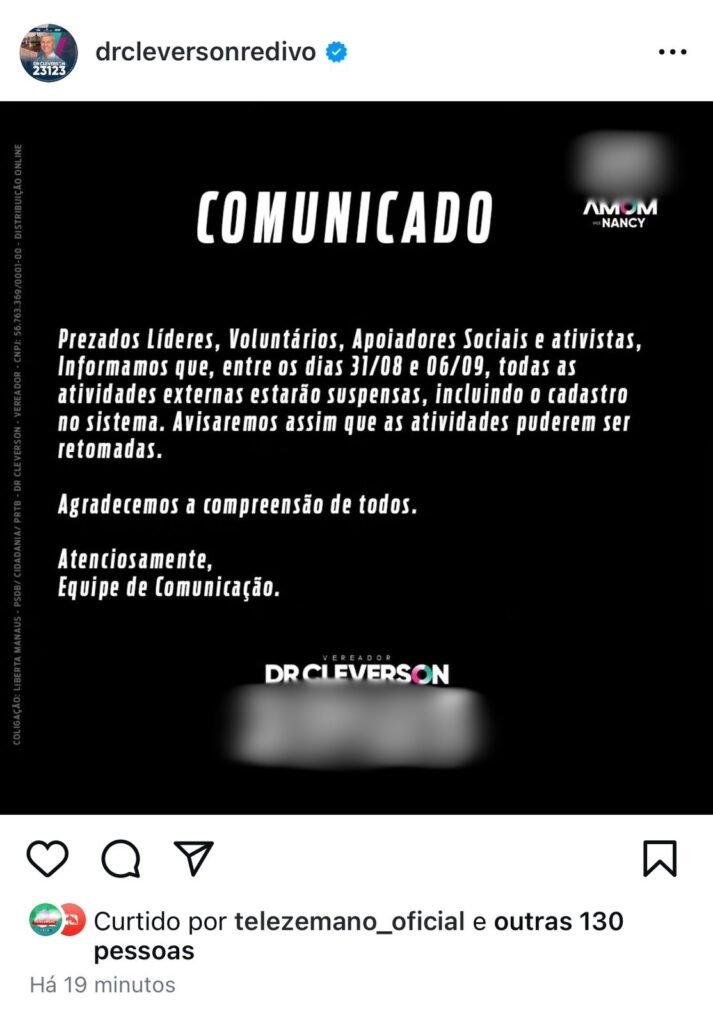Open the drcleversonredivo username link

pyautogui.click(x=205, y=52)
